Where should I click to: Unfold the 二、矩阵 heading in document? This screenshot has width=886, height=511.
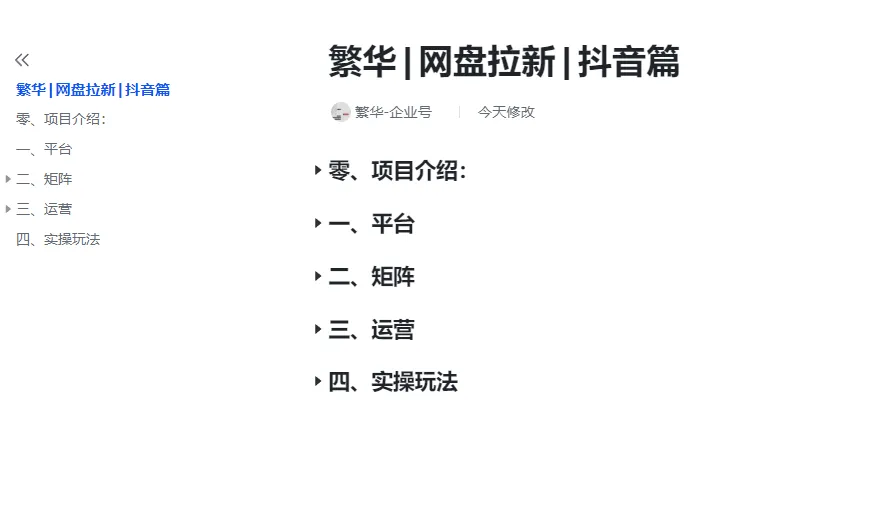coord(318,276)
